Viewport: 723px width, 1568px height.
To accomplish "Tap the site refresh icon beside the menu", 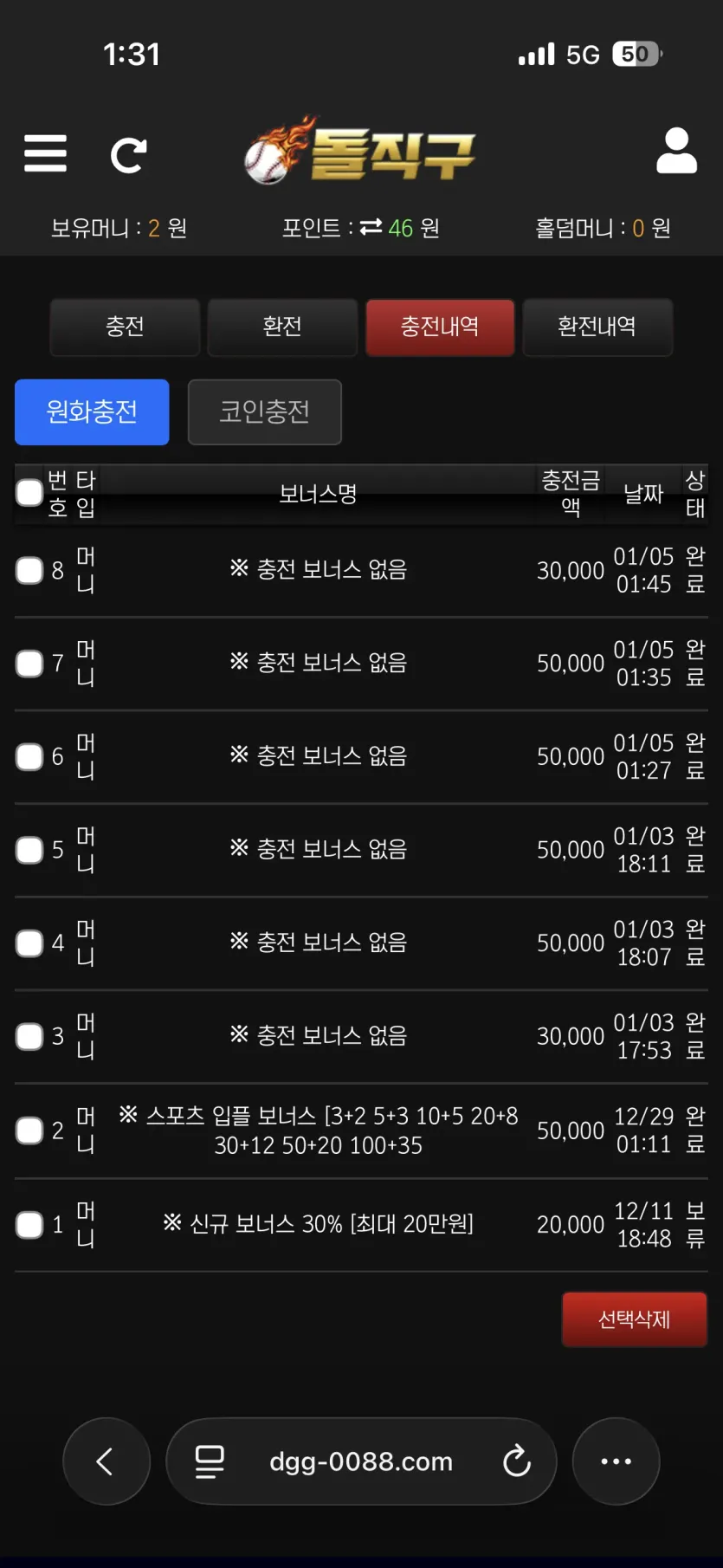I will coord(128,155).
